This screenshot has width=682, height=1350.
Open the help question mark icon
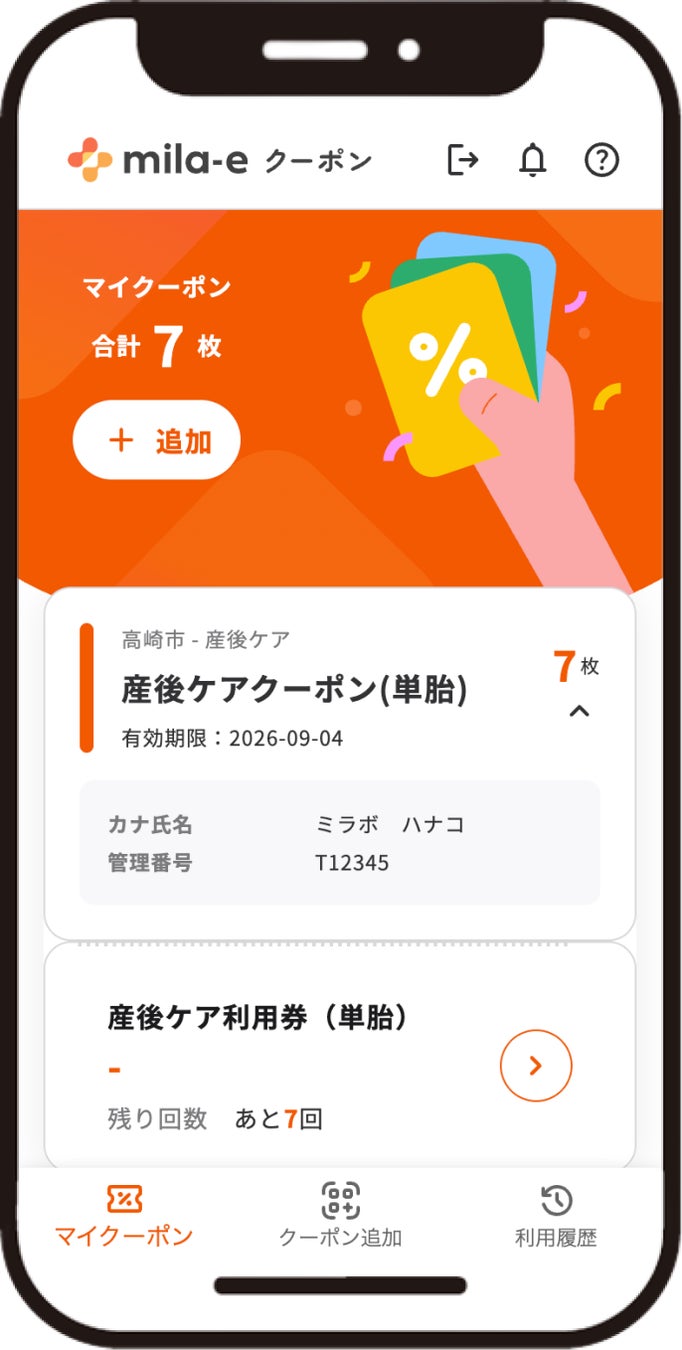click(x=602, y=160)
